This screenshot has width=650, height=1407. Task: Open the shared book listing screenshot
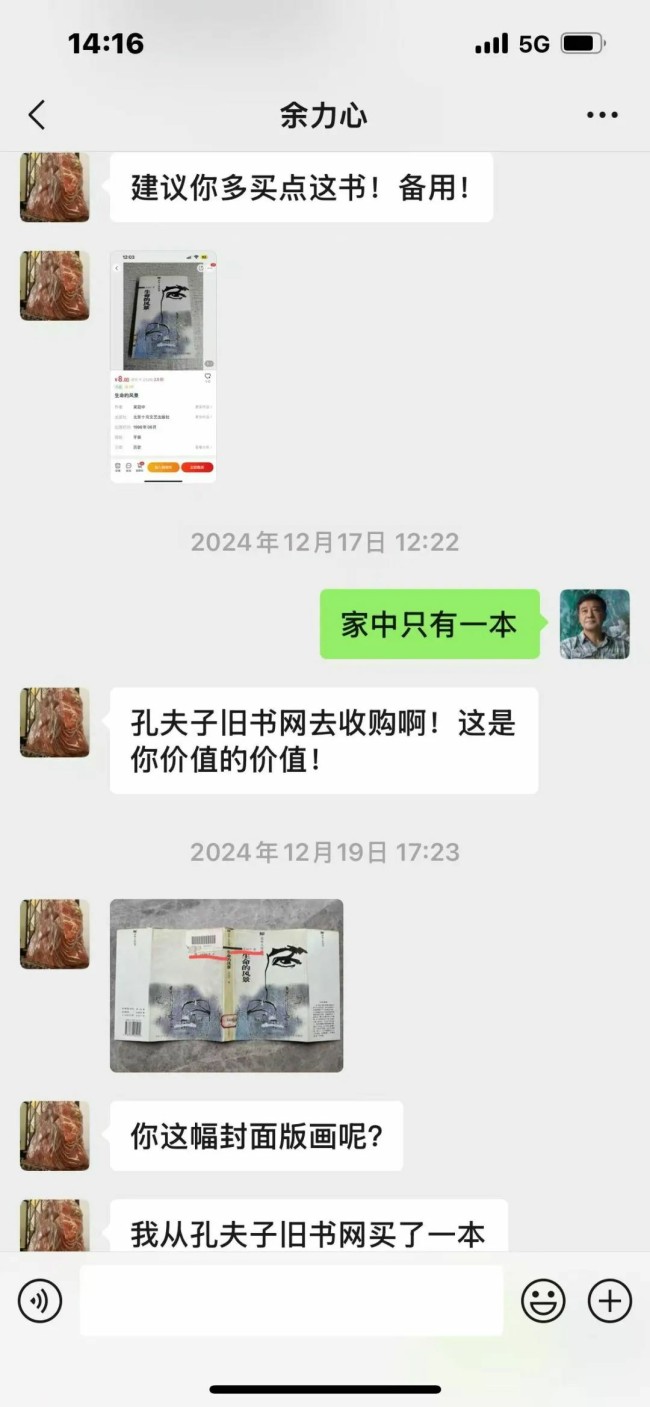[x=163, y=367]
